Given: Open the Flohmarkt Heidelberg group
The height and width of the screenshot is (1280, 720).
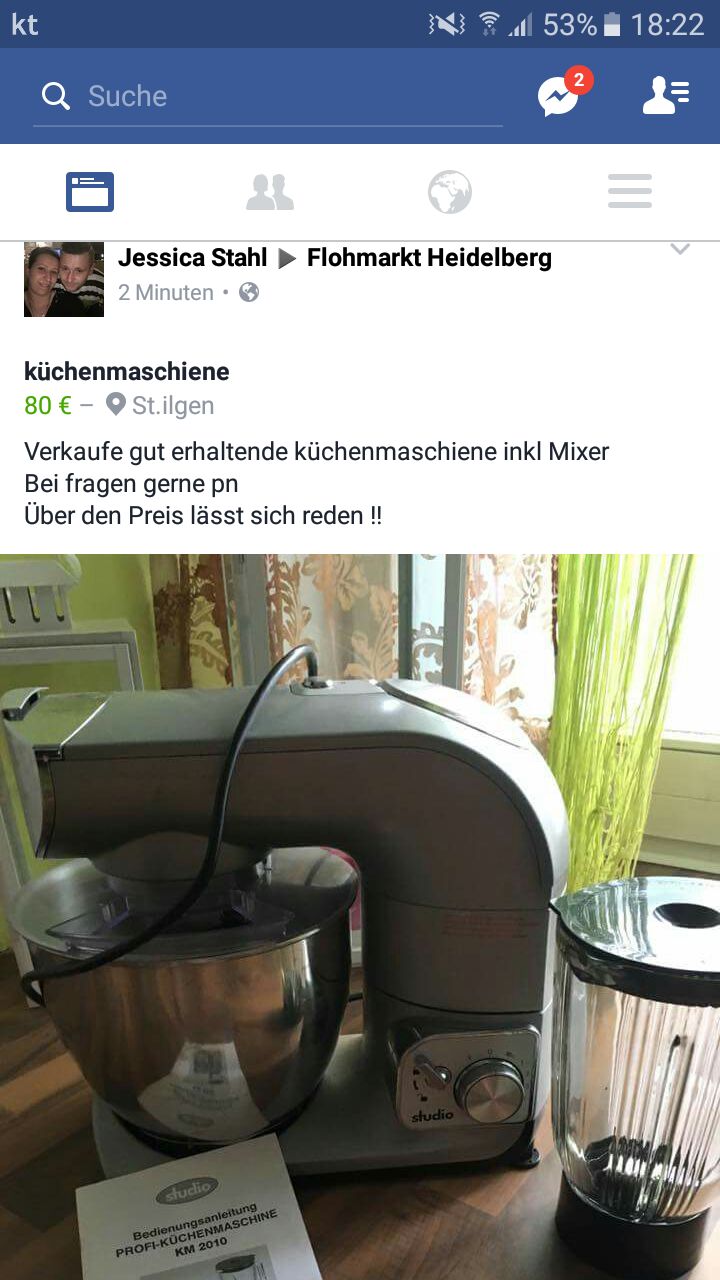Looking at the screenshot, I should click(429, 258).
